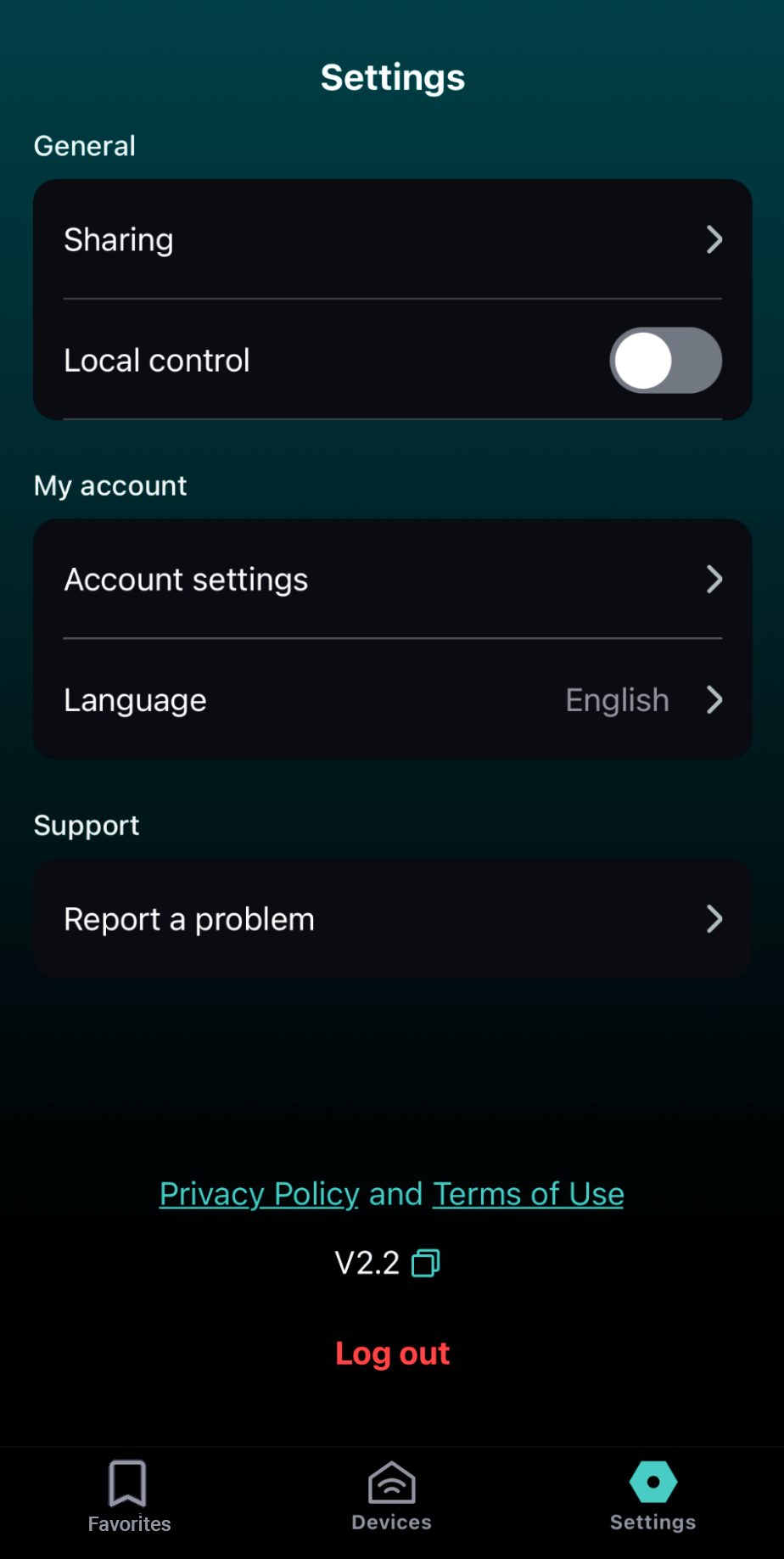Open Account settings
784x1559 pixels.
point(392,580)
